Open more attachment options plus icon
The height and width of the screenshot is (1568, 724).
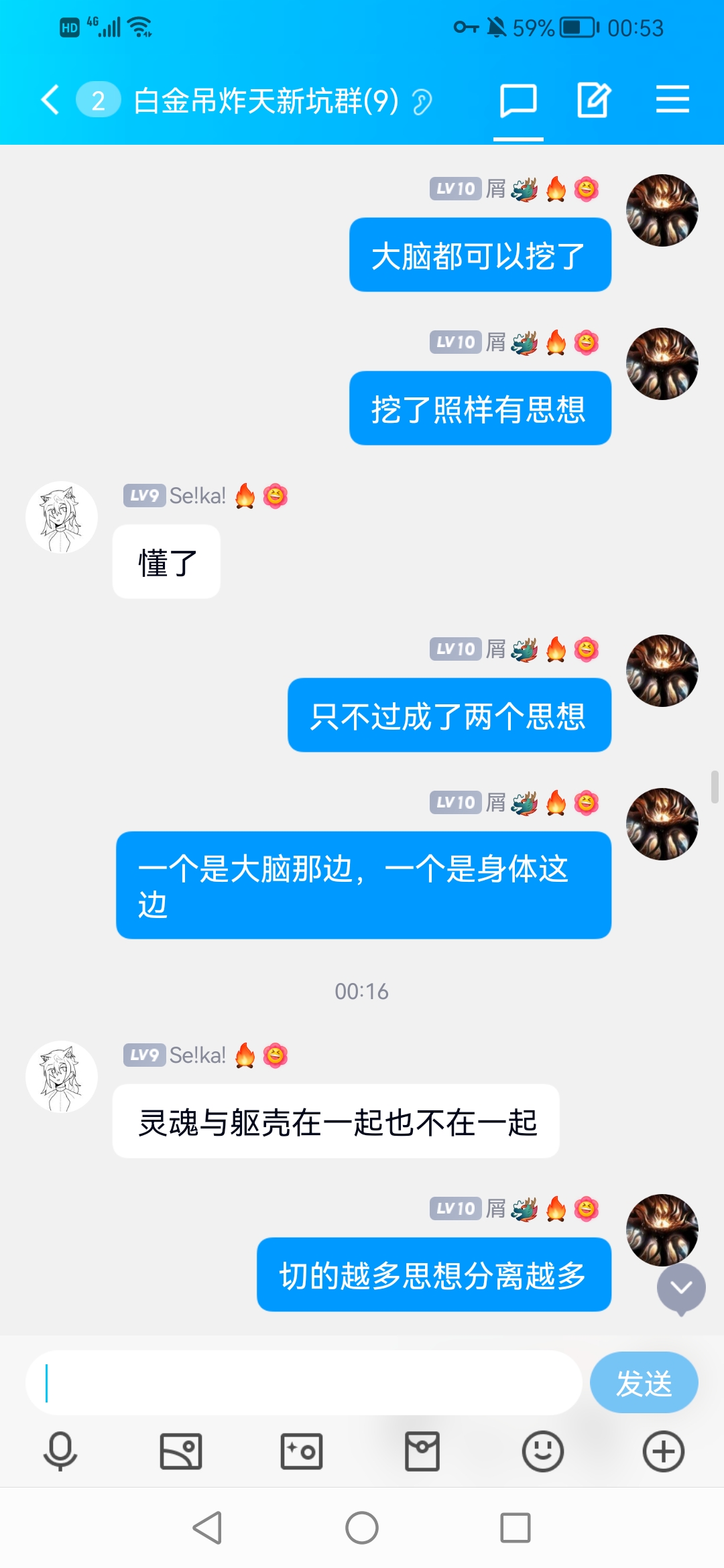click(x=664, y=1451)
